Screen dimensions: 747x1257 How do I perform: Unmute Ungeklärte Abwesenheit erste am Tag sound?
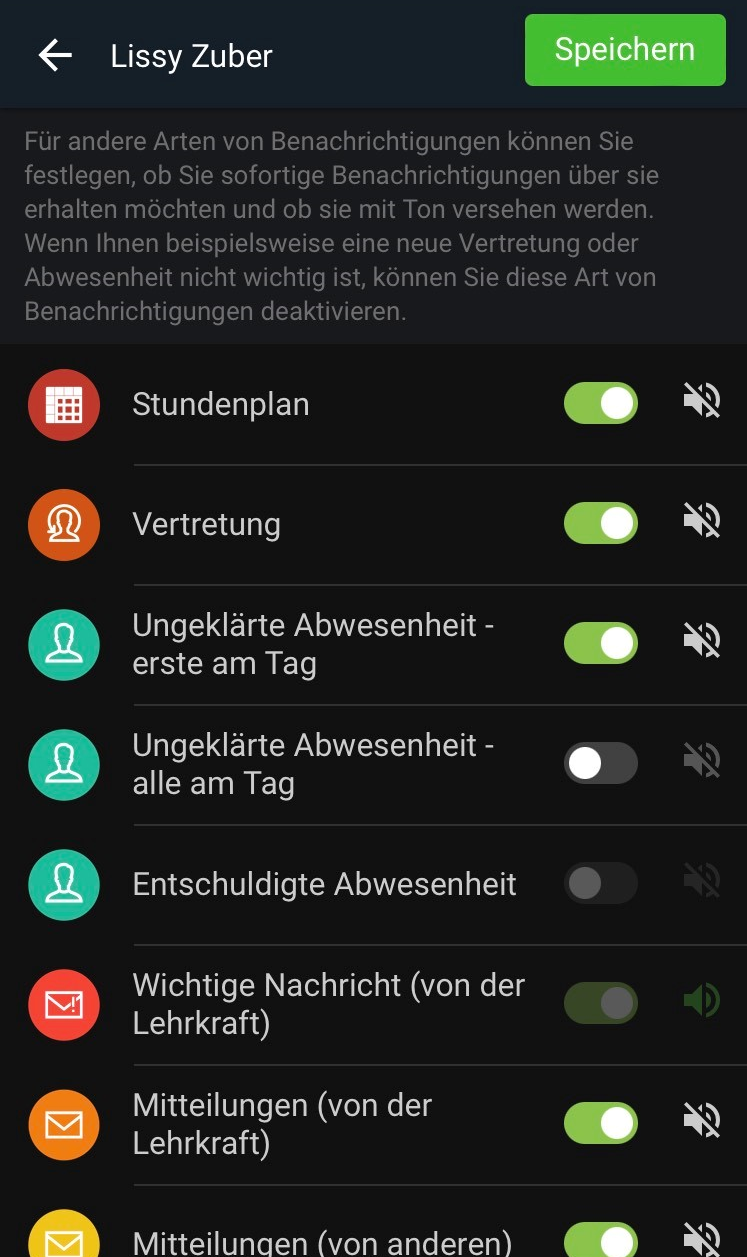[x=702, y=642]
